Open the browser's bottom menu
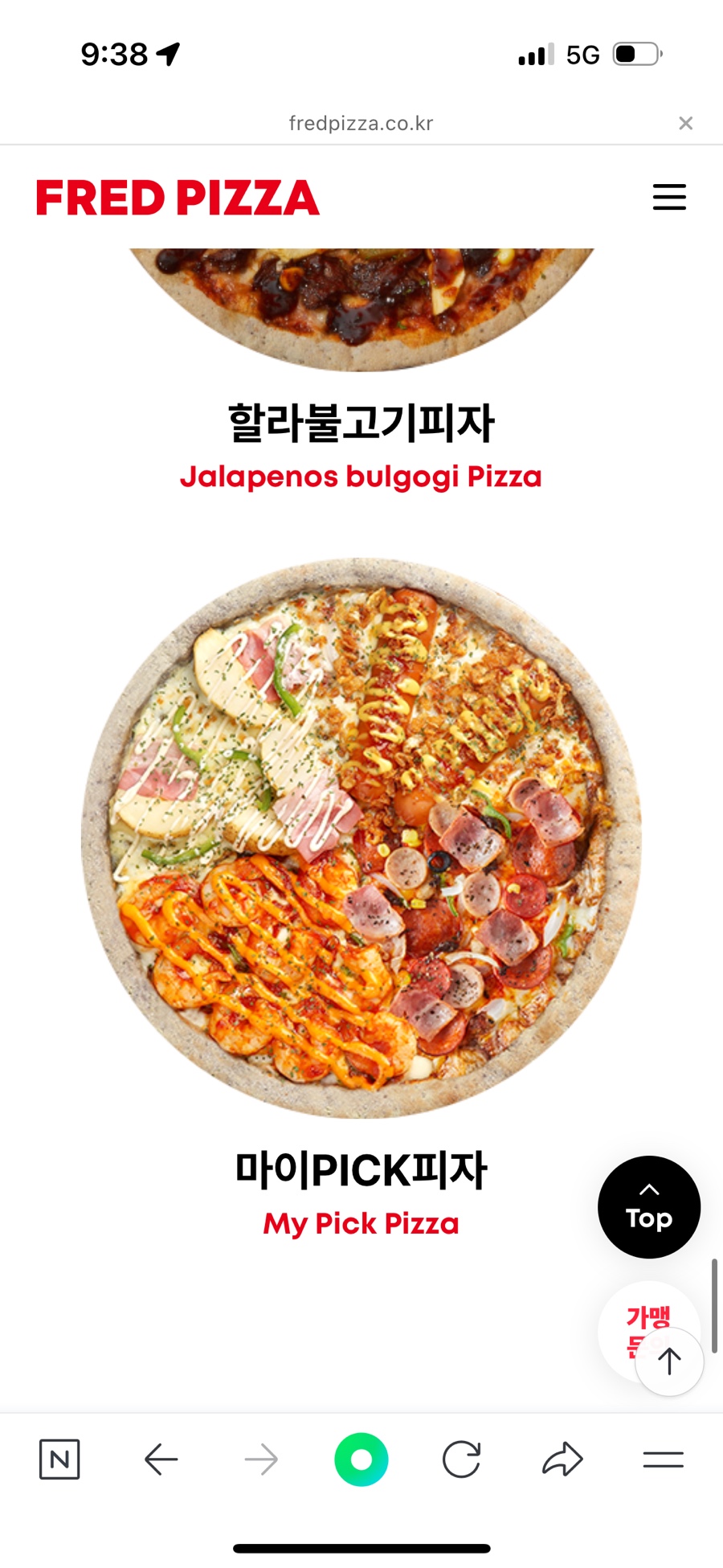Screen dimensions: 723x1568 coord(663,1459)
